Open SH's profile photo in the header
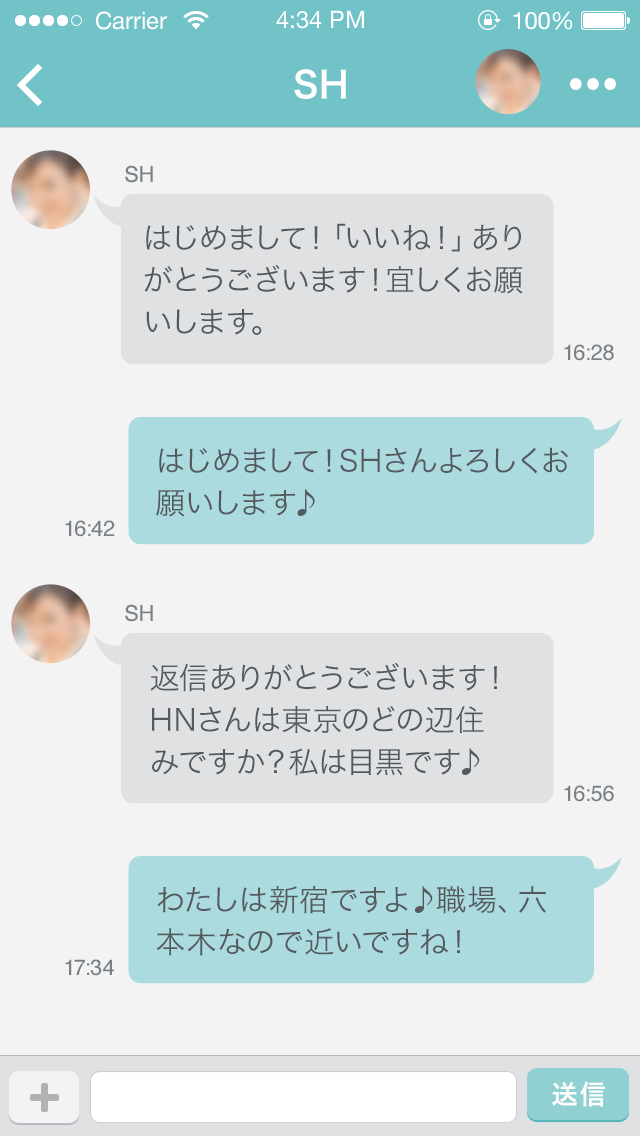 click(508, 82)
